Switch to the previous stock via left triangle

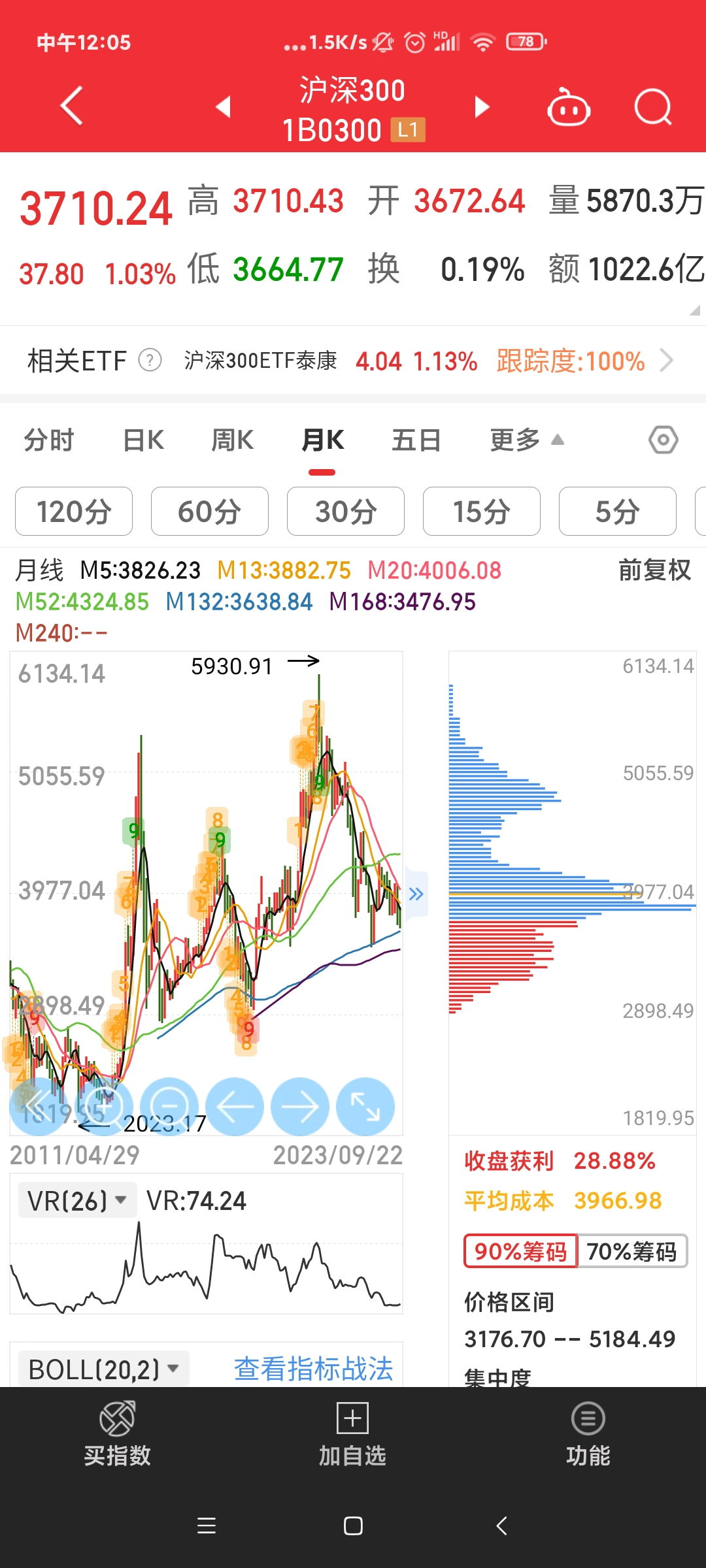tap(224, 106)
